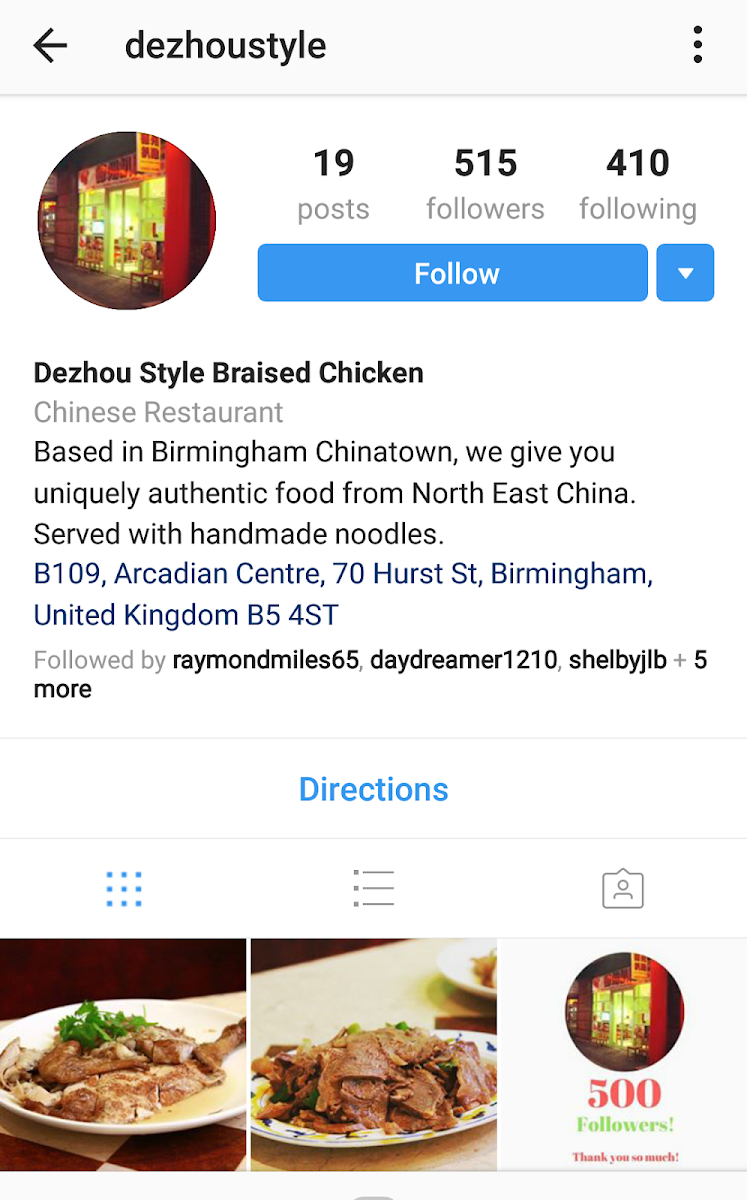747x1200 pixels.
Task: View the 515 followers list
Action: tap(485, 184)
